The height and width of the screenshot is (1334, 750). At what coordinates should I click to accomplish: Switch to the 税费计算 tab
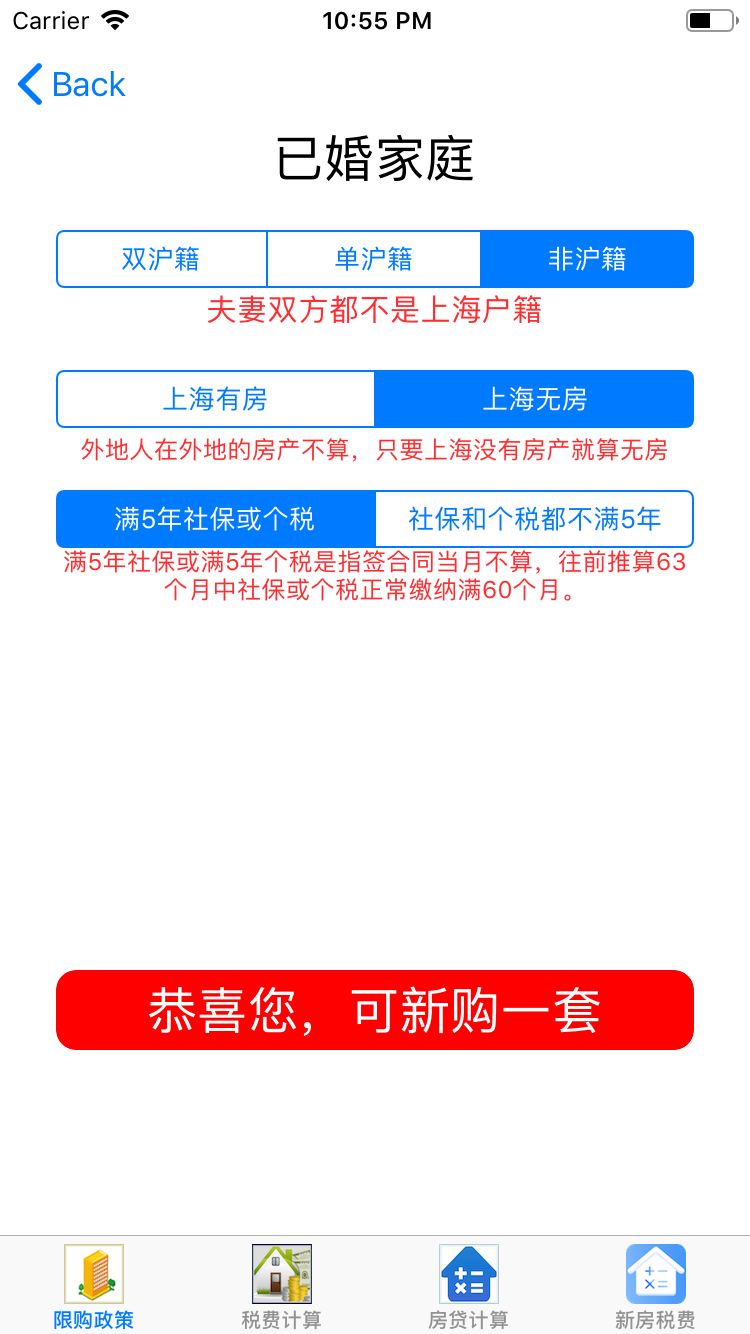(x=281, y=1286)
